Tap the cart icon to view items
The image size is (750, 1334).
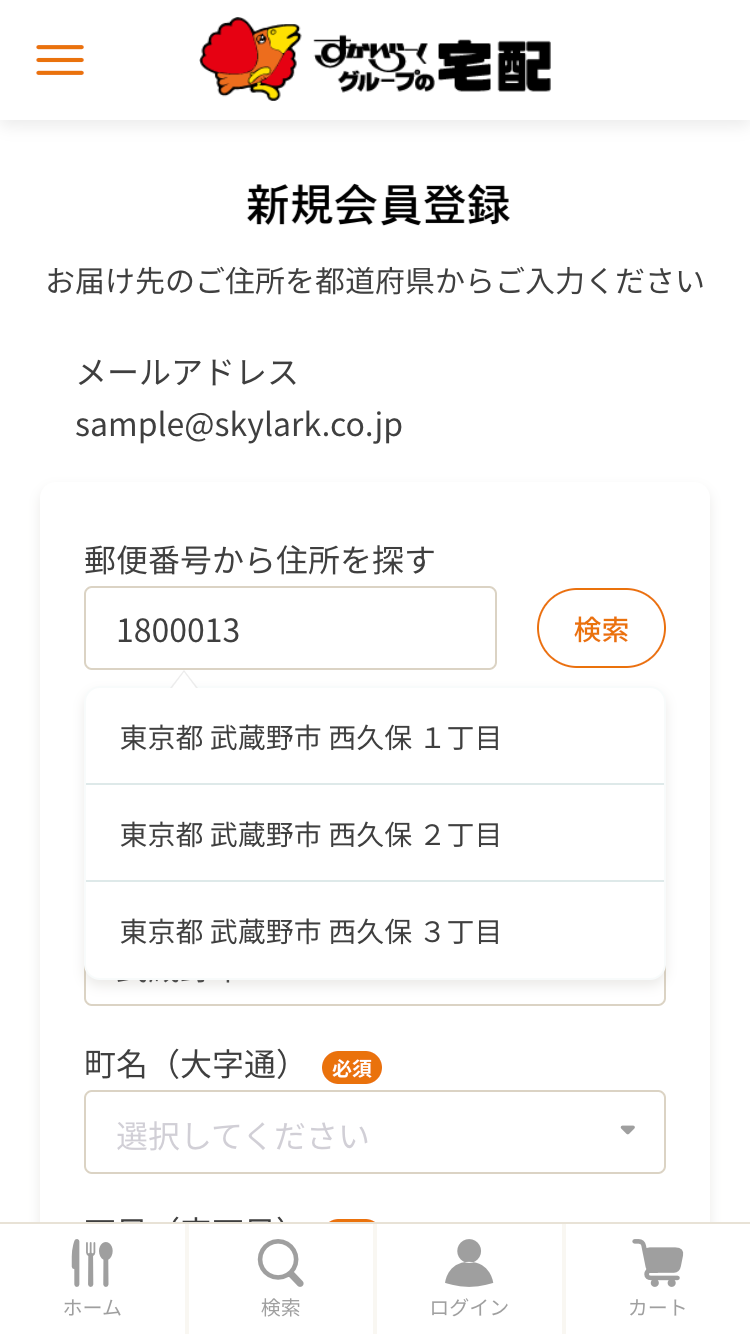655,1263
